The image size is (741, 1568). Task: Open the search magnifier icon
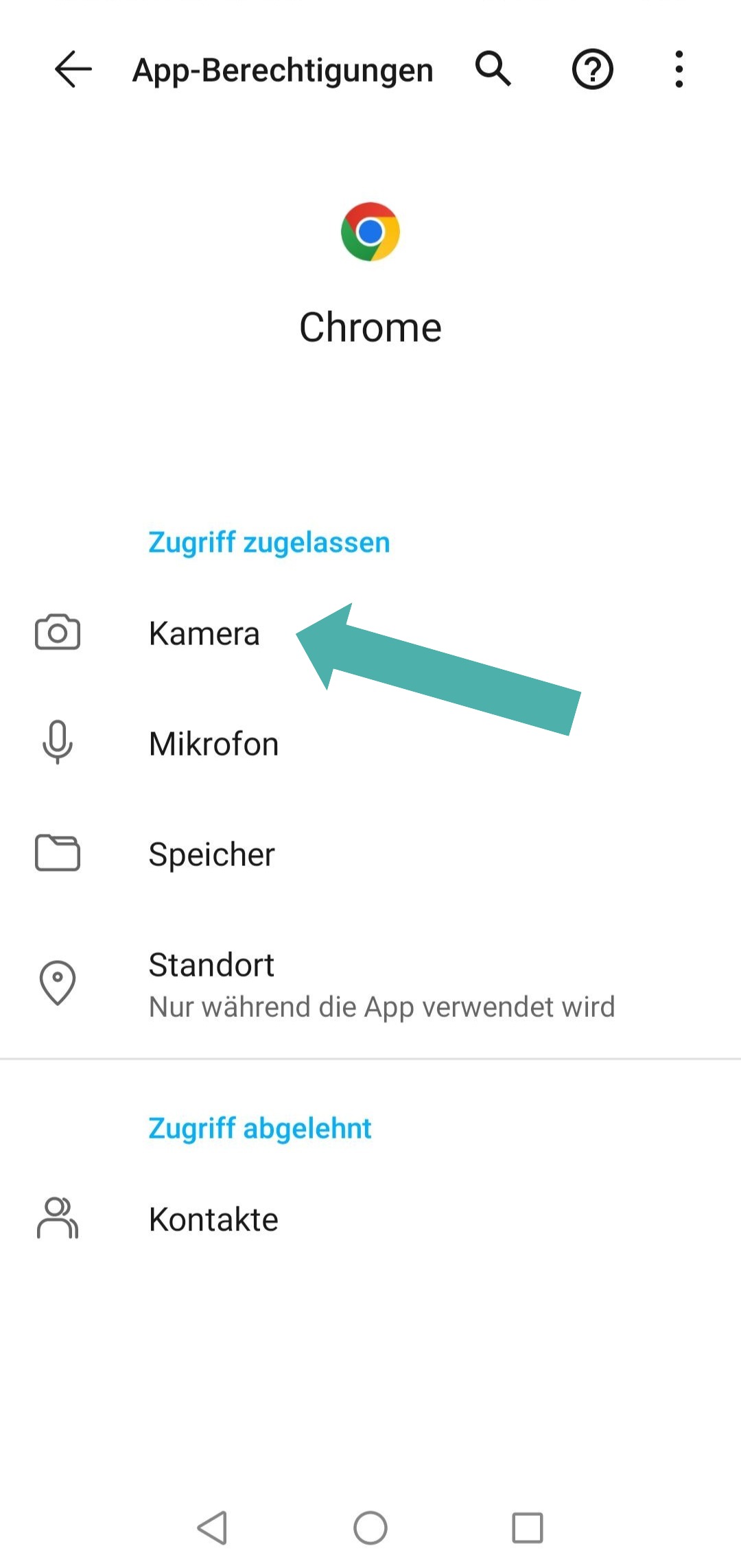[493, 69]
